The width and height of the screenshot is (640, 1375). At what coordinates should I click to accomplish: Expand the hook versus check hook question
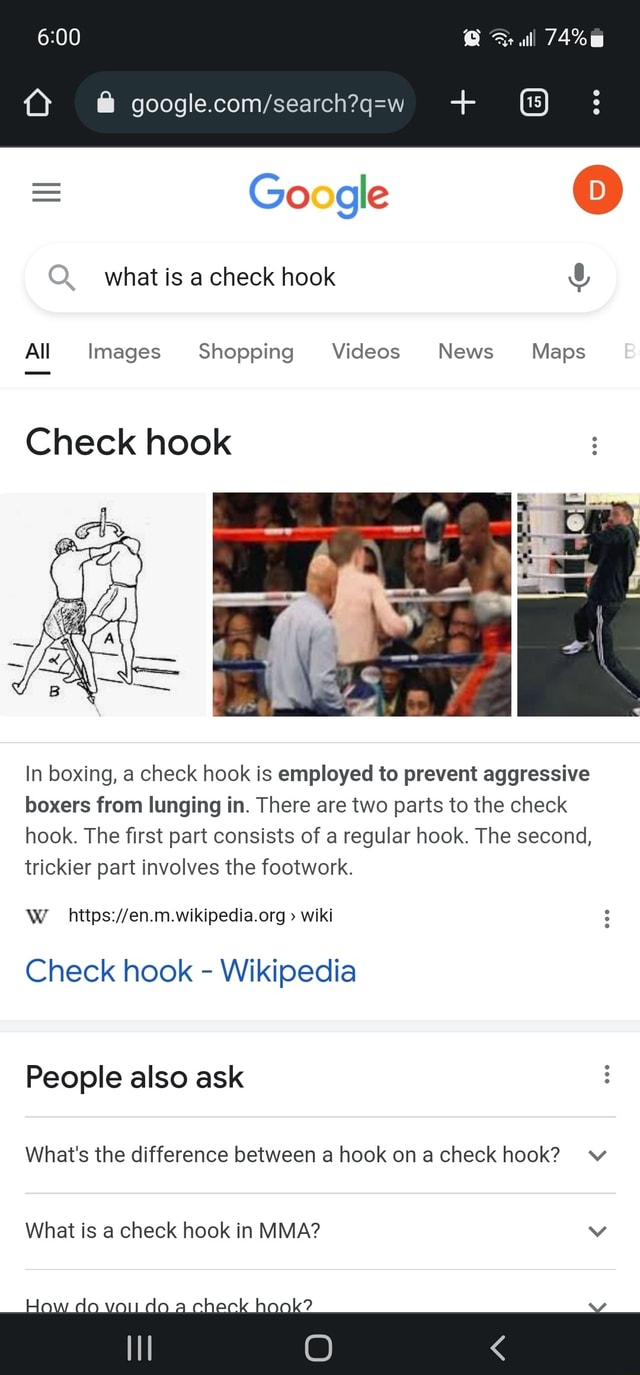pyautogui.click(x=320, y=1155)
